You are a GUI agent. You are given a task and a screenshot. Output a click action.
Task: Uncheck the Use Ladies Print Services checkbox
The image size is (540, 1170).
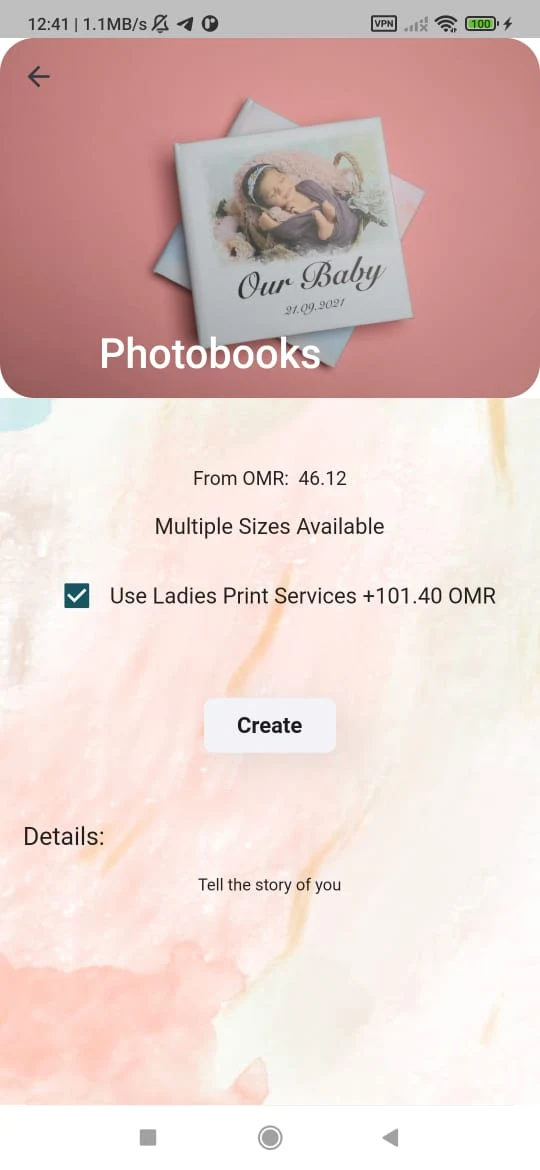pyautogui.click(x=77, y=596)
